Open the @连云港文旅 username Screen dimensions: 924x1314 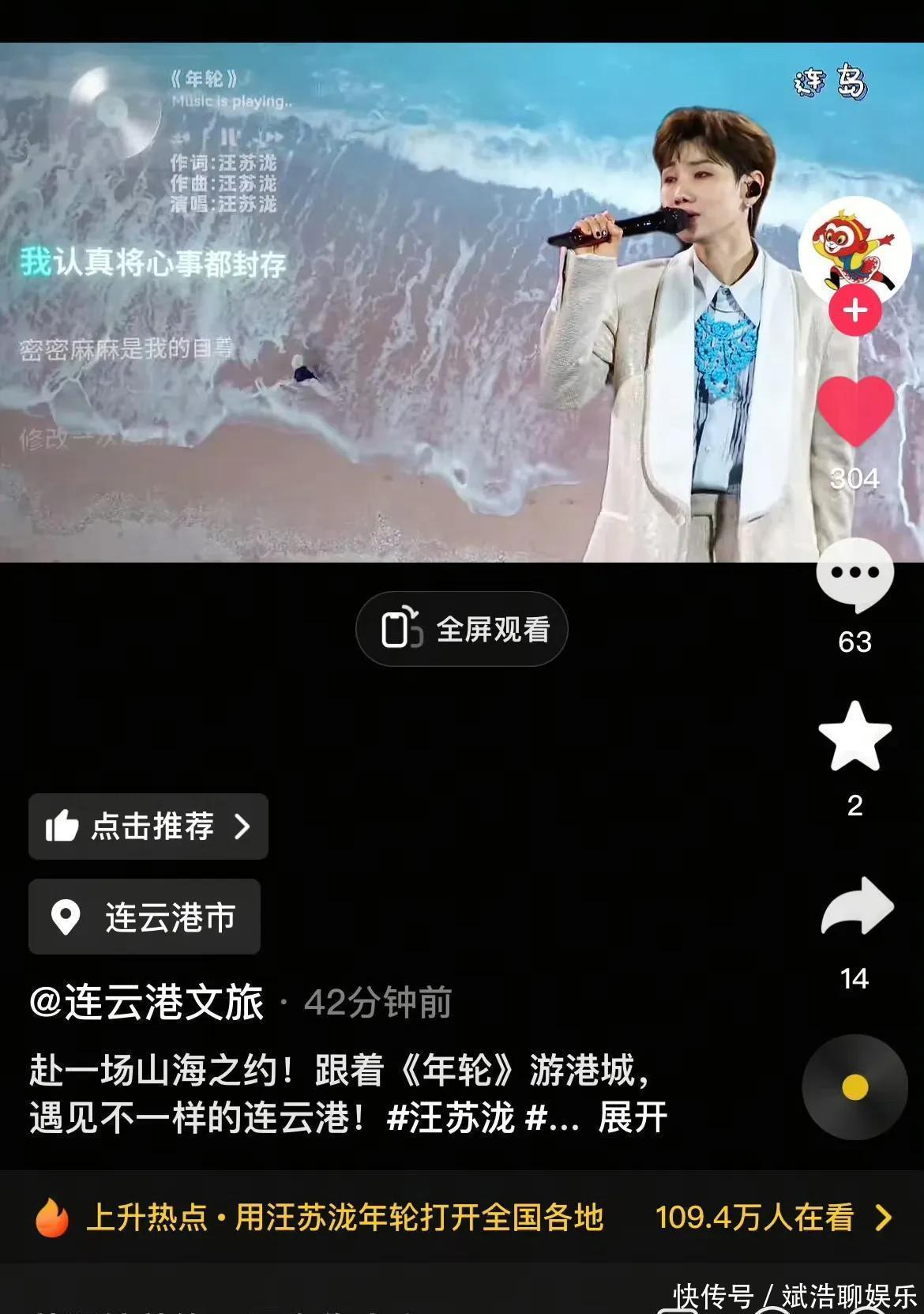coord(147,1002)
